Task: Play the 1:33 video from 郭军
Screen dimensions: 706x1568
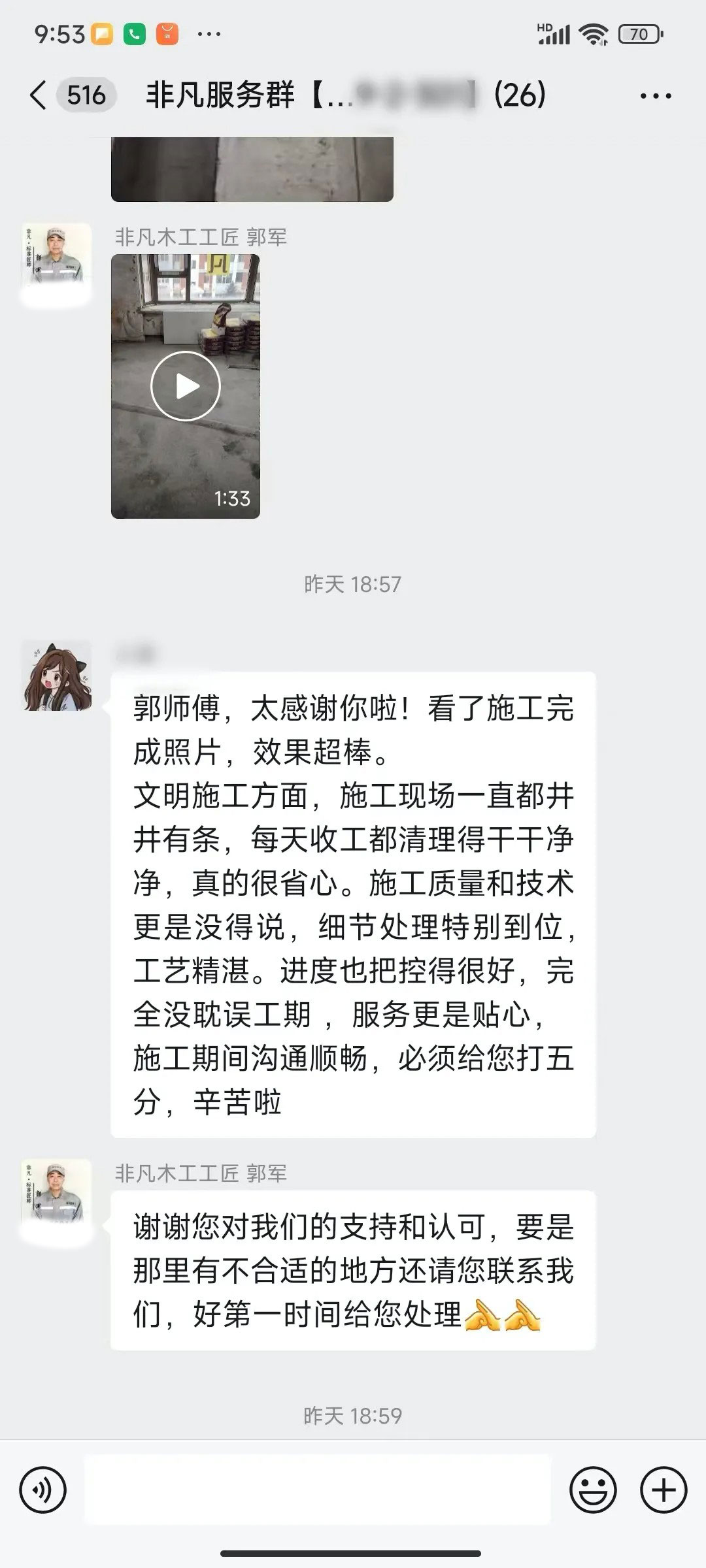Action: pyautogui.click(x=186, y=386)
